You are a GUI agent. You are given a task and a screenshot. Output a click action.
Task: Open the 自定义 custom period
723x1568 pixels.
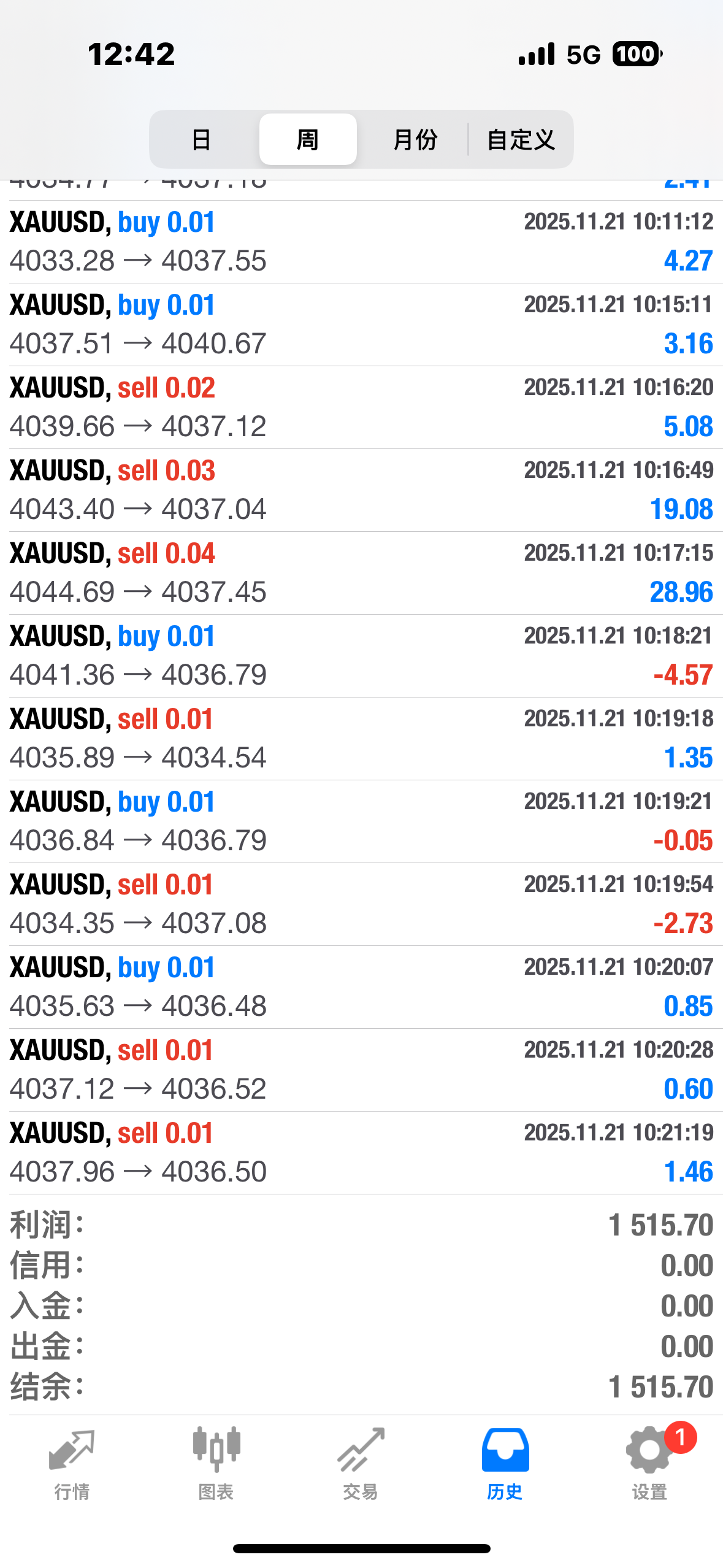click(x=521, y=139)
